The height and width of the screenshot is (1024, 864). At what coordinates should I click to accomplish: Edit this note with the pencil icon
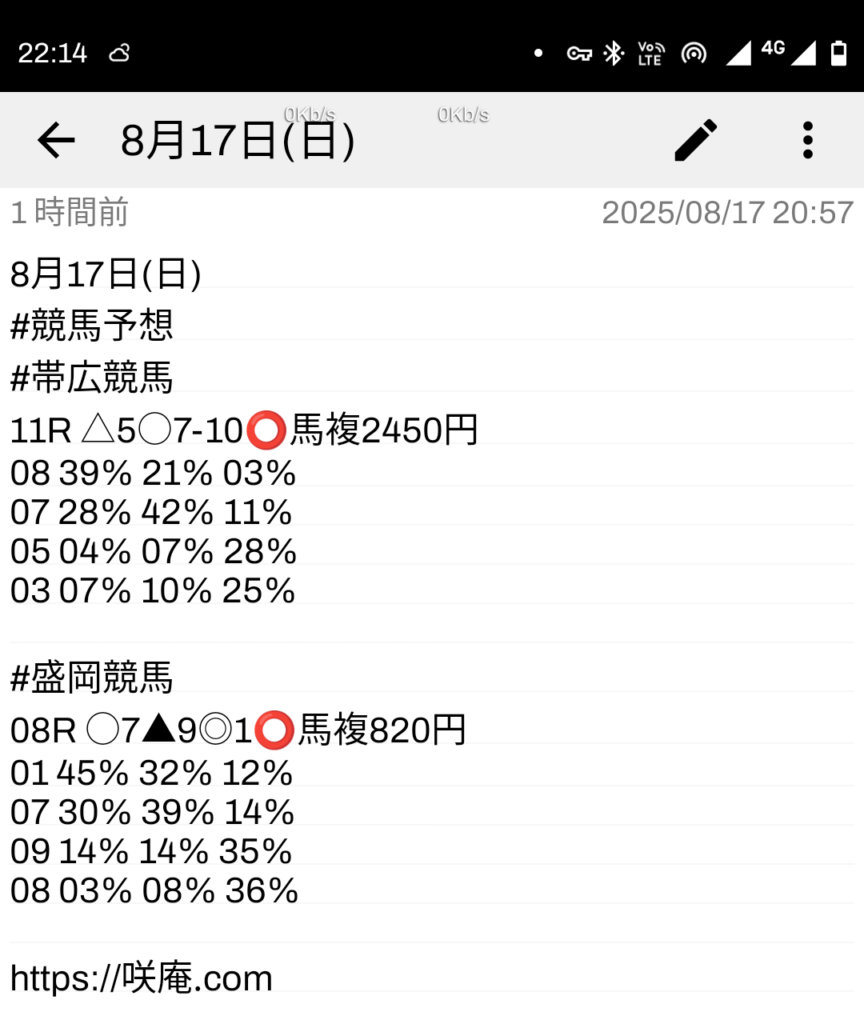coord(696,141)
